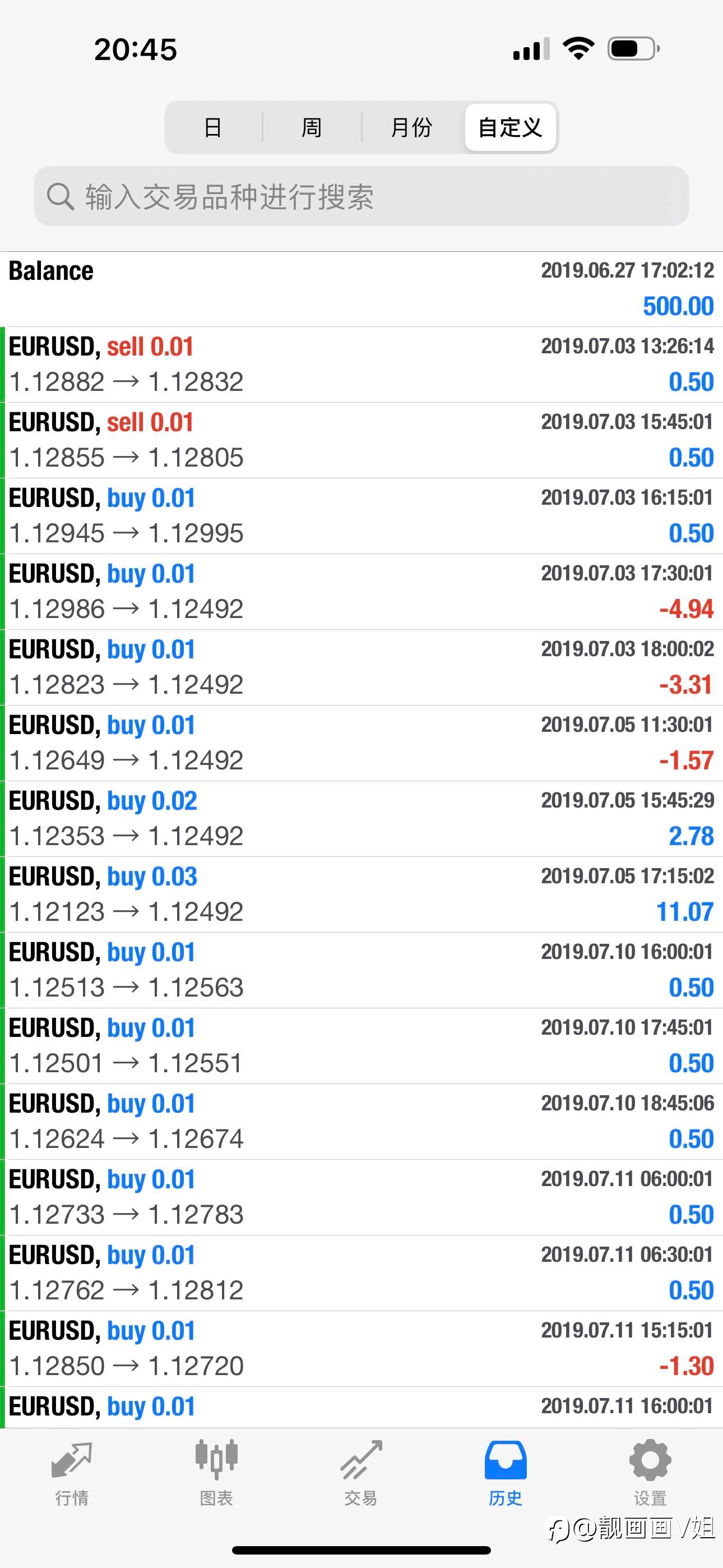723x1568 pixels.
Task: Select the 自定义 custom period tab
Action: [510, 127]
